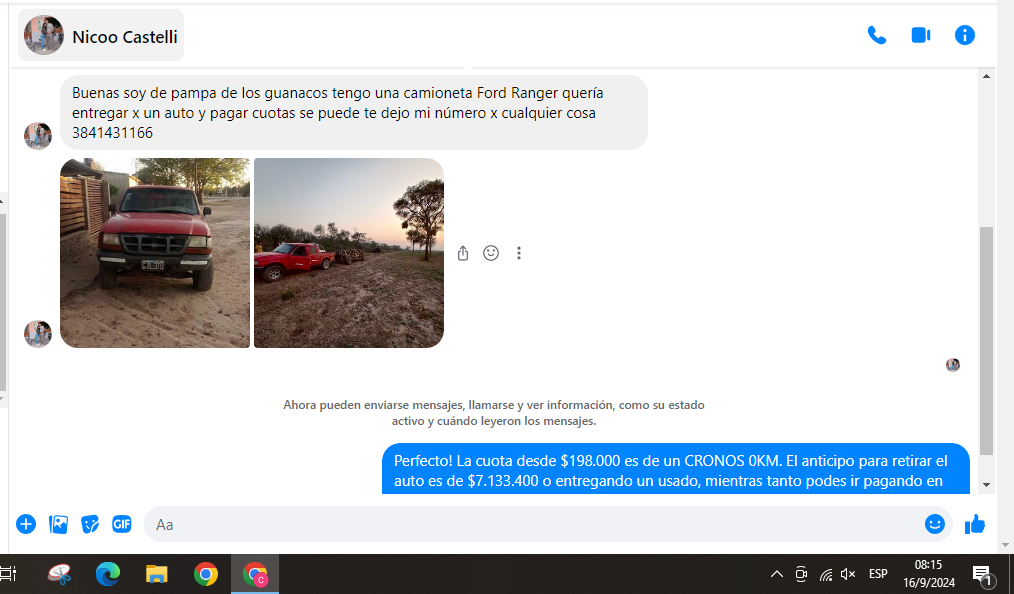Open Windows notification center
The image size is (1014, 594).
(x=982, y=574)
